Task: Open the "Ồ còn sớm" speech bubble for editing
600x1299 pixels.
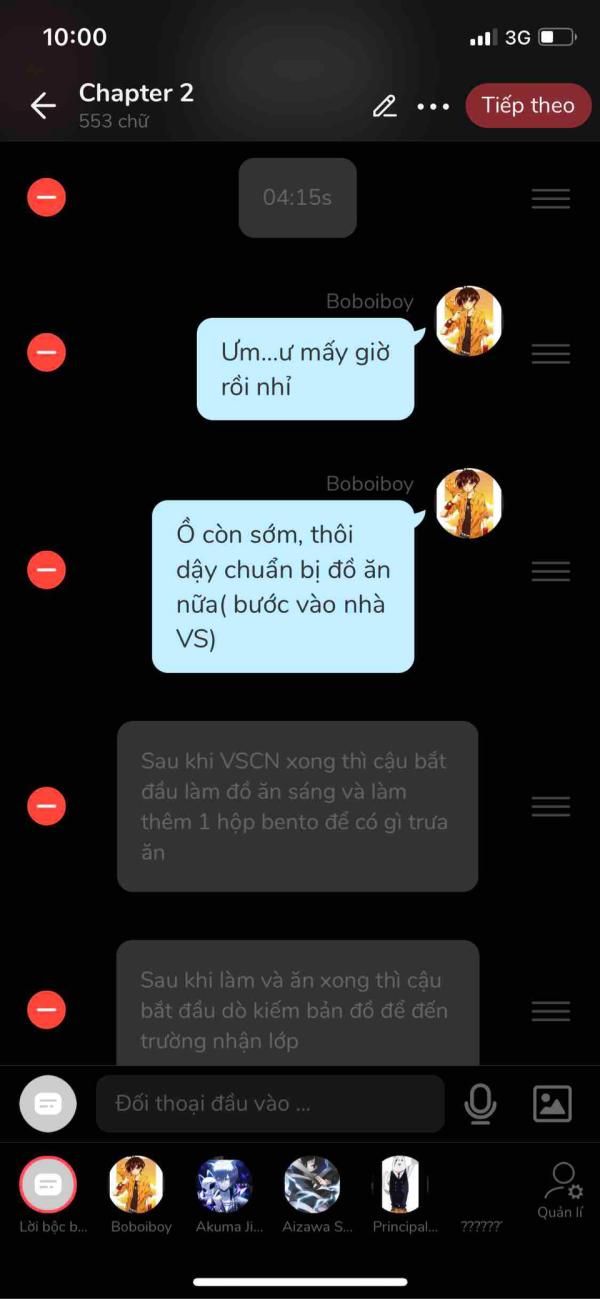Action: [283, 586]
